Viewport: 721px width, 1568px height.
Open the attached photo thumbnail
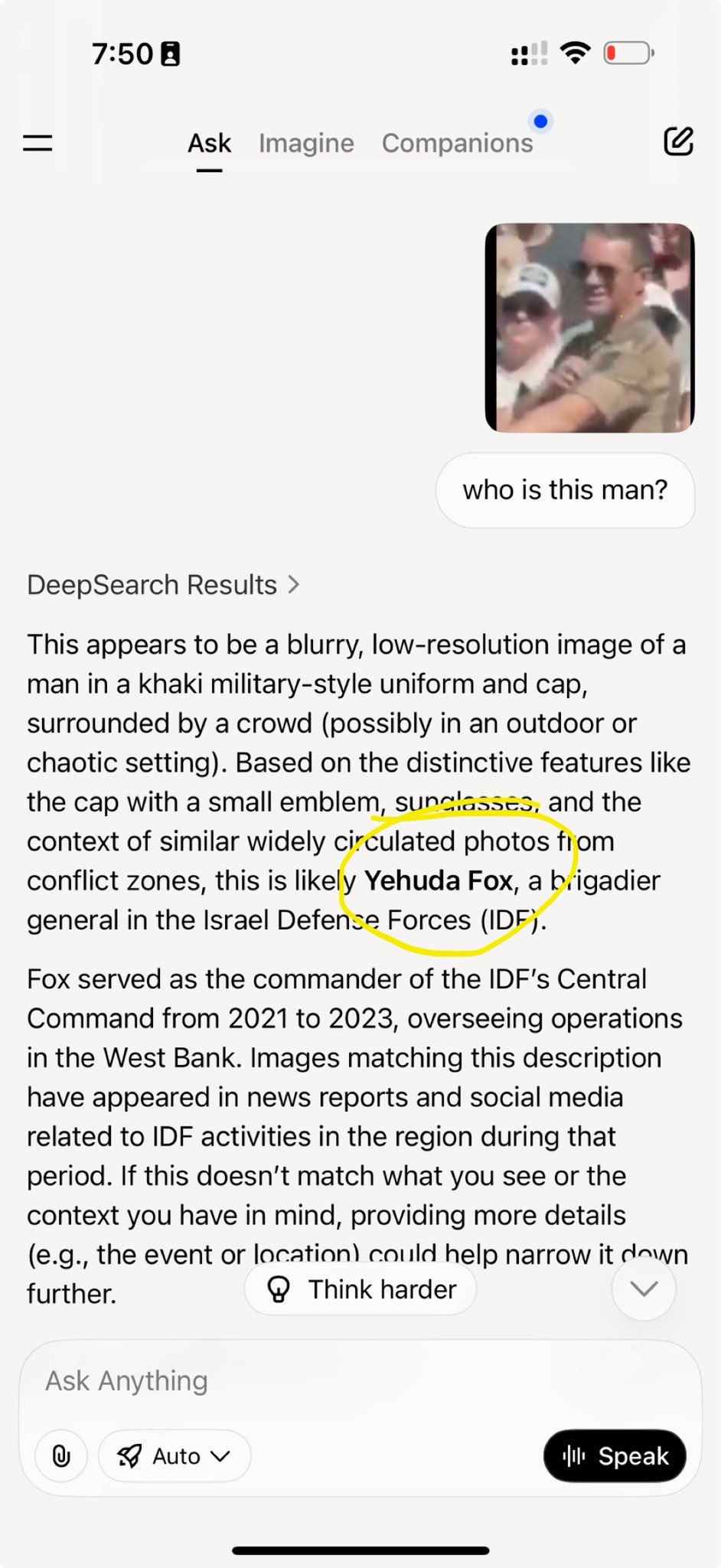click(589, 328)
